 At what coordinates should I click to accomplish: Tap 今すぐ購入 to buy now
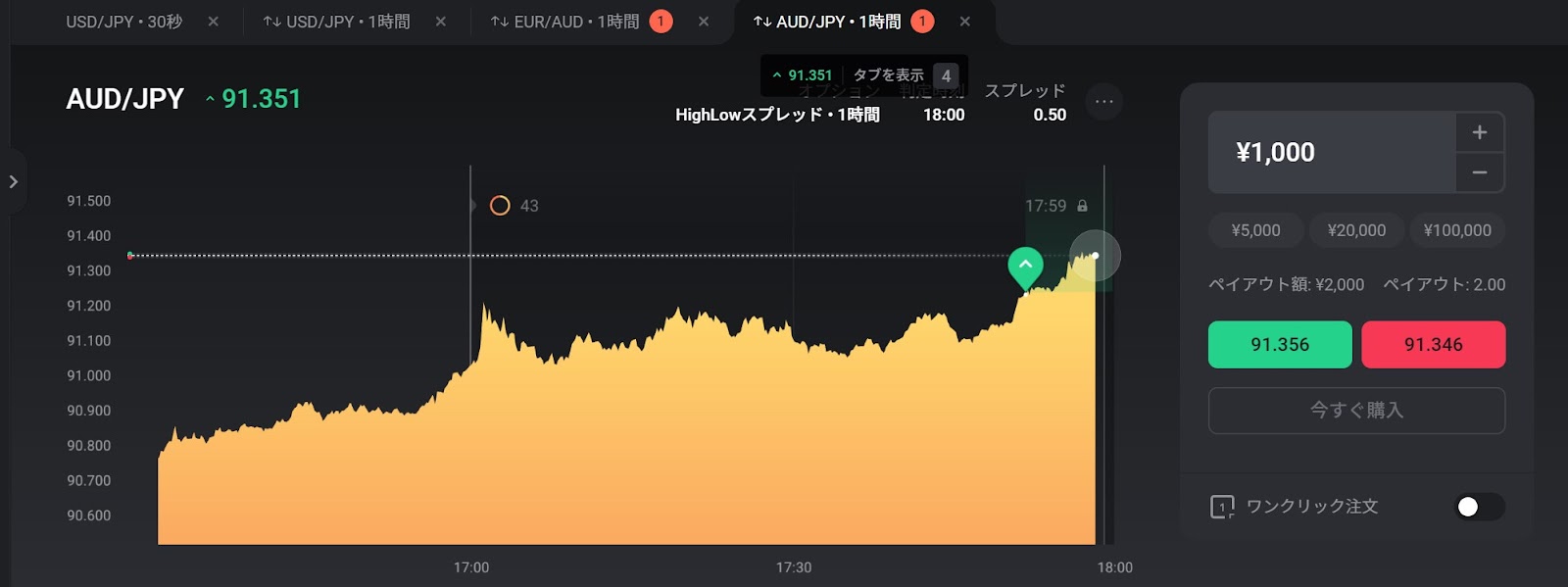(x=1356, y=411)
